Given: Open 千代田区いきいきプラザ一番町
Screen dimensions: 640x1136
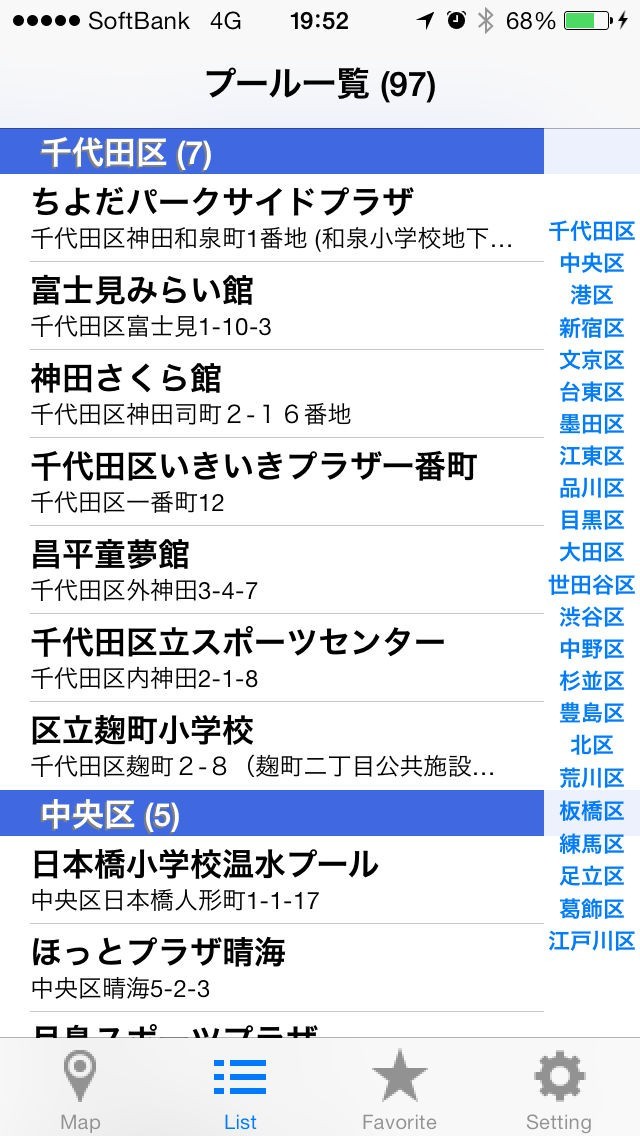Looking at the screenshot, I should pos(272,482).
